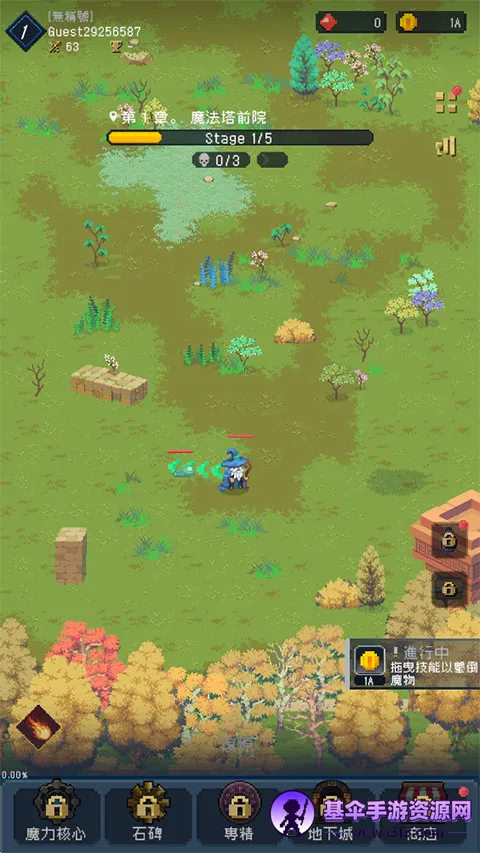Tap the gold coin currency counter
This screenshot has height=853, width=480.
coord(431,22)
